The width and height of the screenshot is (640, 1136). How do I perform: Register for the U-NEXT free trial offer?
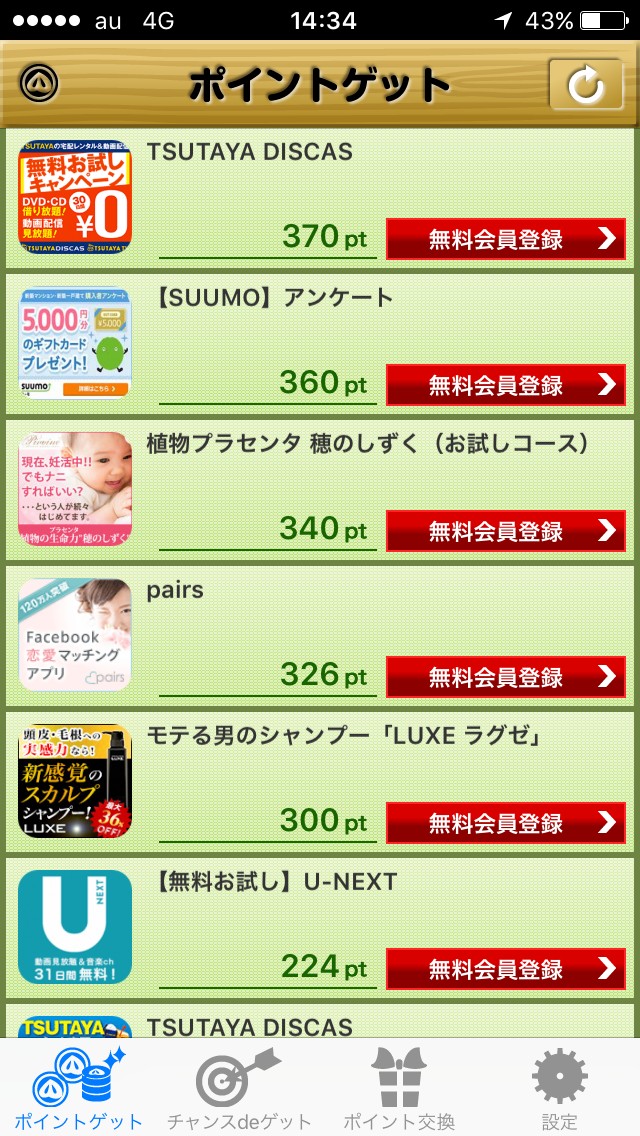point(506,969)
